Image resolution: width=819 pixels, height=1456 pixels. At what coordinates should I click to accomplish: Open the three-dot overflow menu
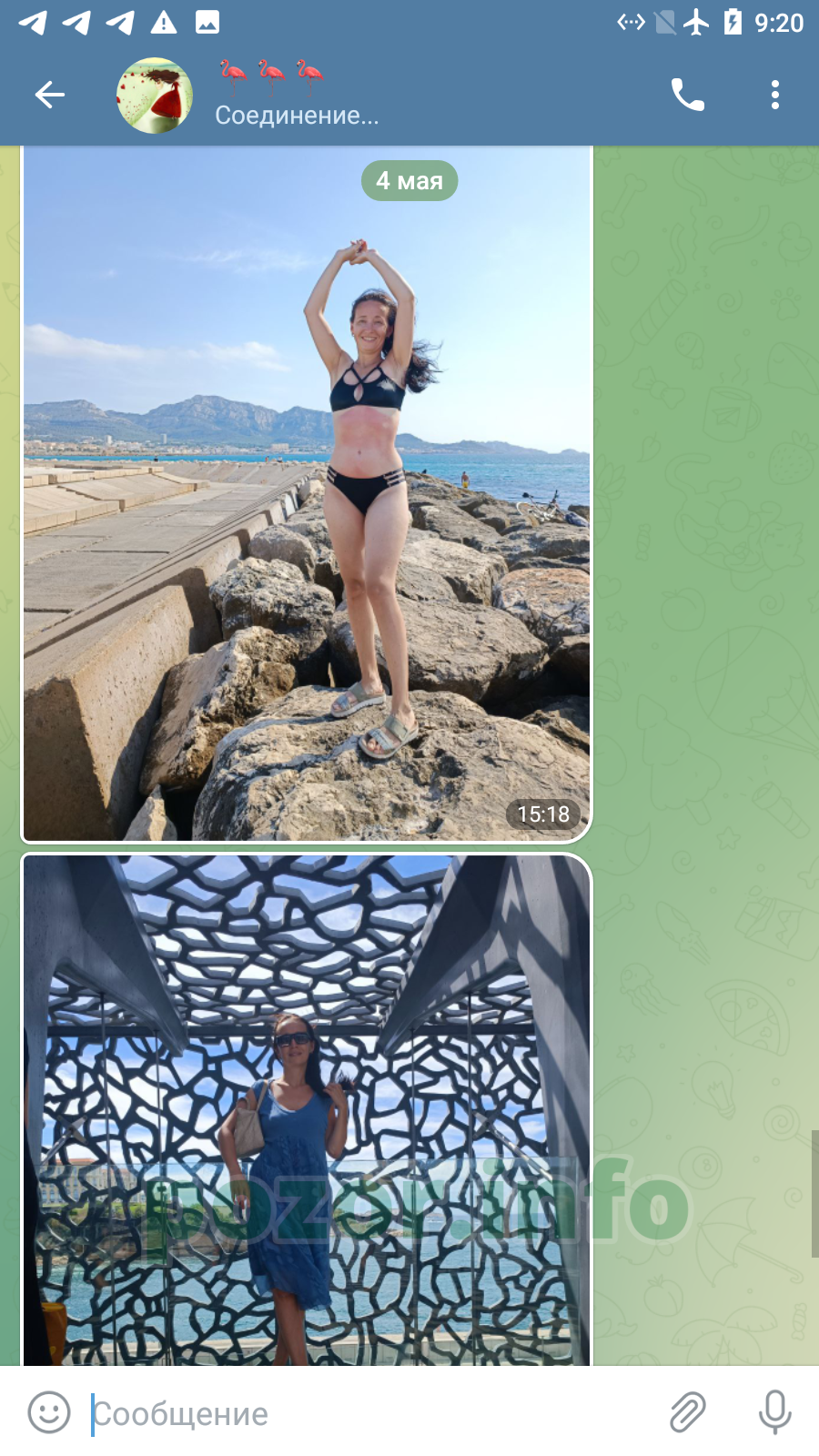click(x=775, y=95)
